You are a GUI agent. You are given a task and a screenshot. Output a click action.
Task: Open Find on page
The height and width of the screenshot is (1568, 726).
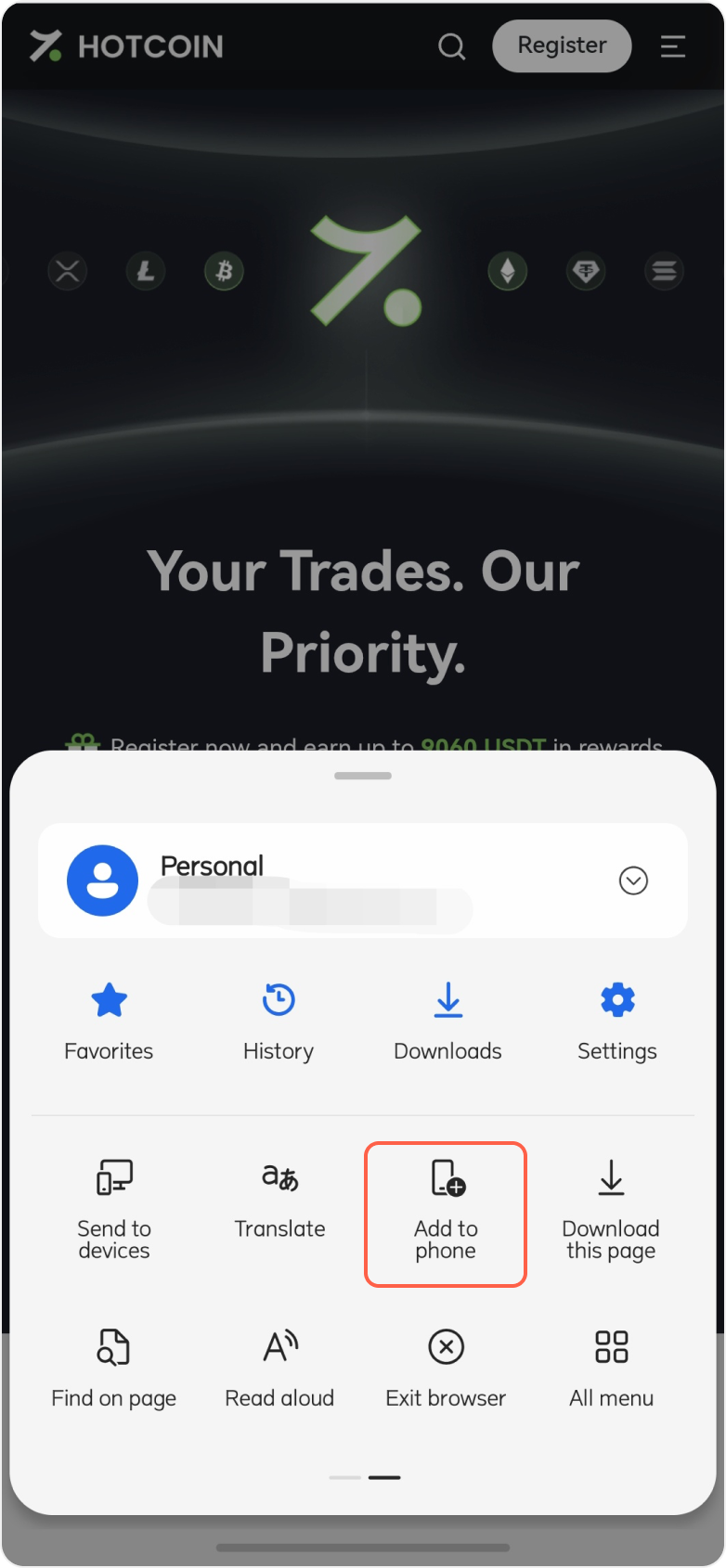pos(114,1368)
